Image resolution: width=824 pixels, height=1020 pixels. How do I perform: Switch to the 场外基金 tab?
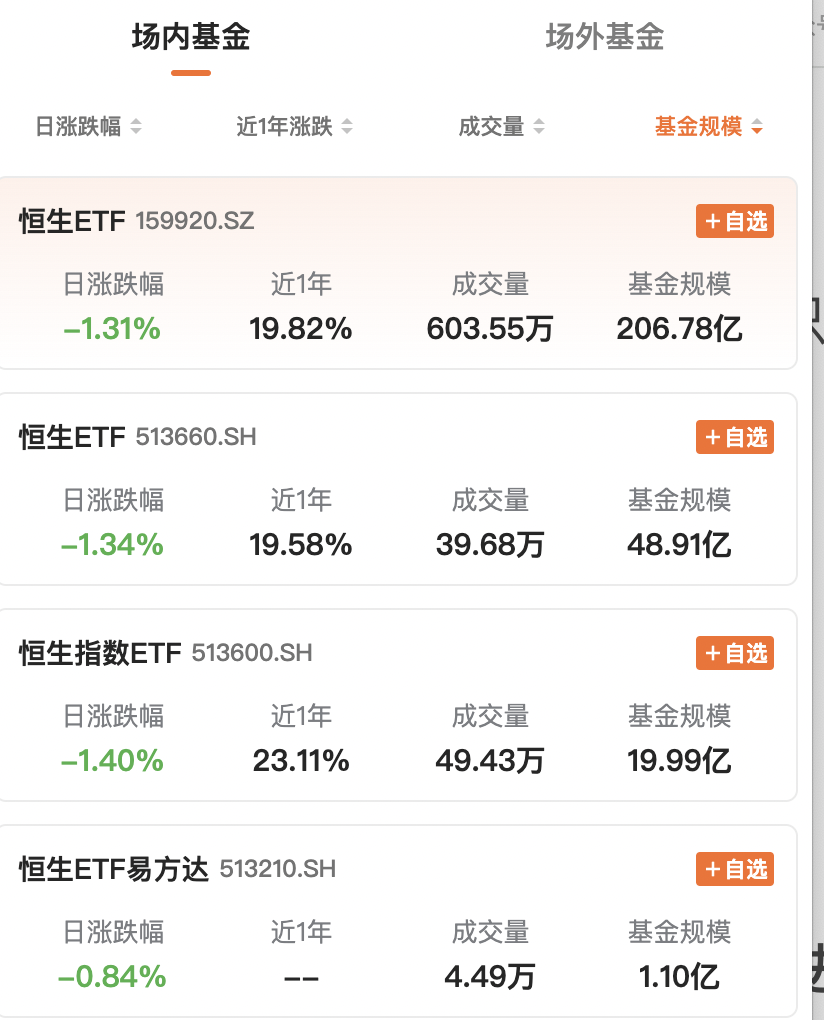(604, 38)
